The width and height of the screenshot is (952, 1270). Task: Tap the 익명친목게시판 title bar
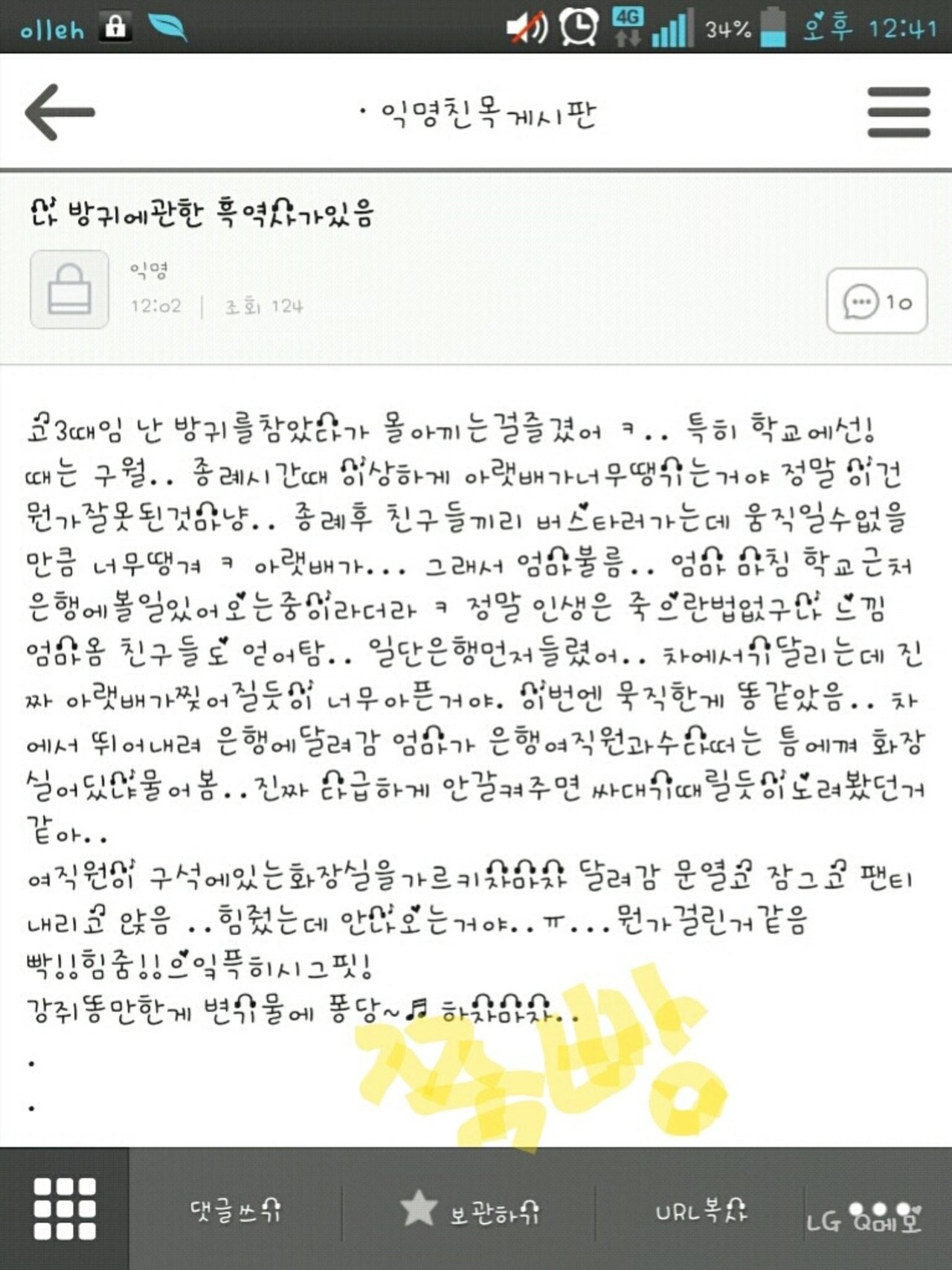[x=476, y=113]
